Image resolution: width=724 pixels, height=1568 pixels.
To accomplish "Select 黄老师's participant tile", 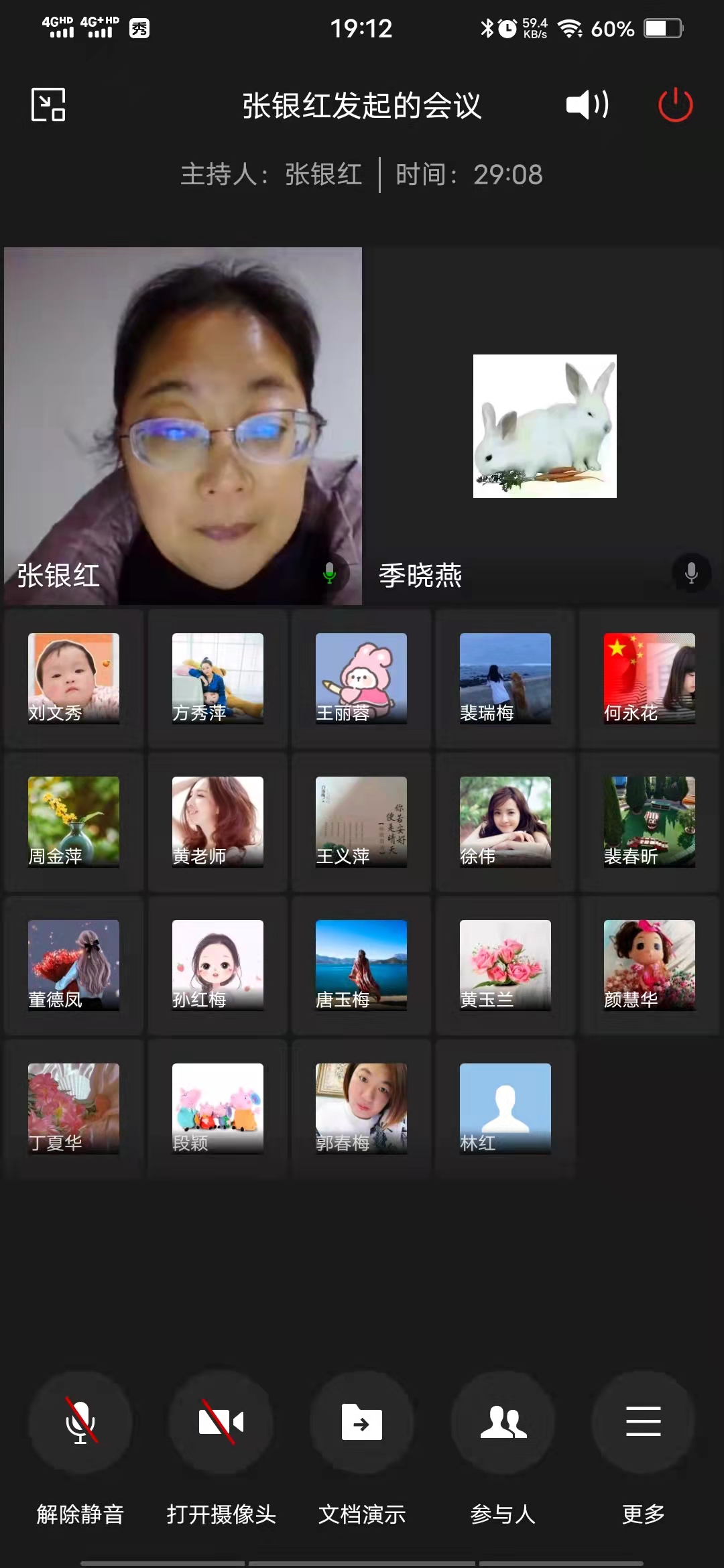I will click(217, 822).
